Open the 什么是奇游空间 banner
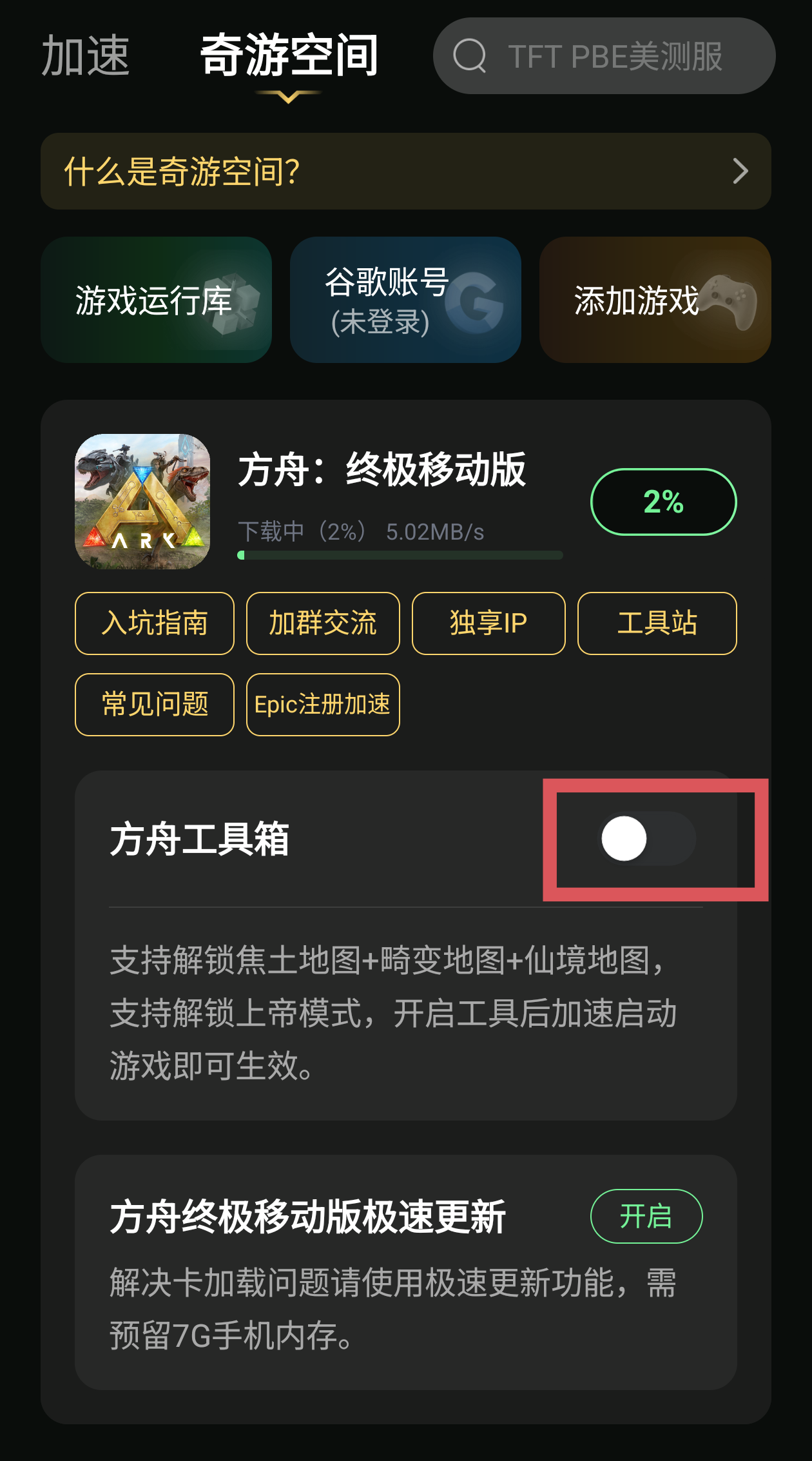 tap(405, 172)
